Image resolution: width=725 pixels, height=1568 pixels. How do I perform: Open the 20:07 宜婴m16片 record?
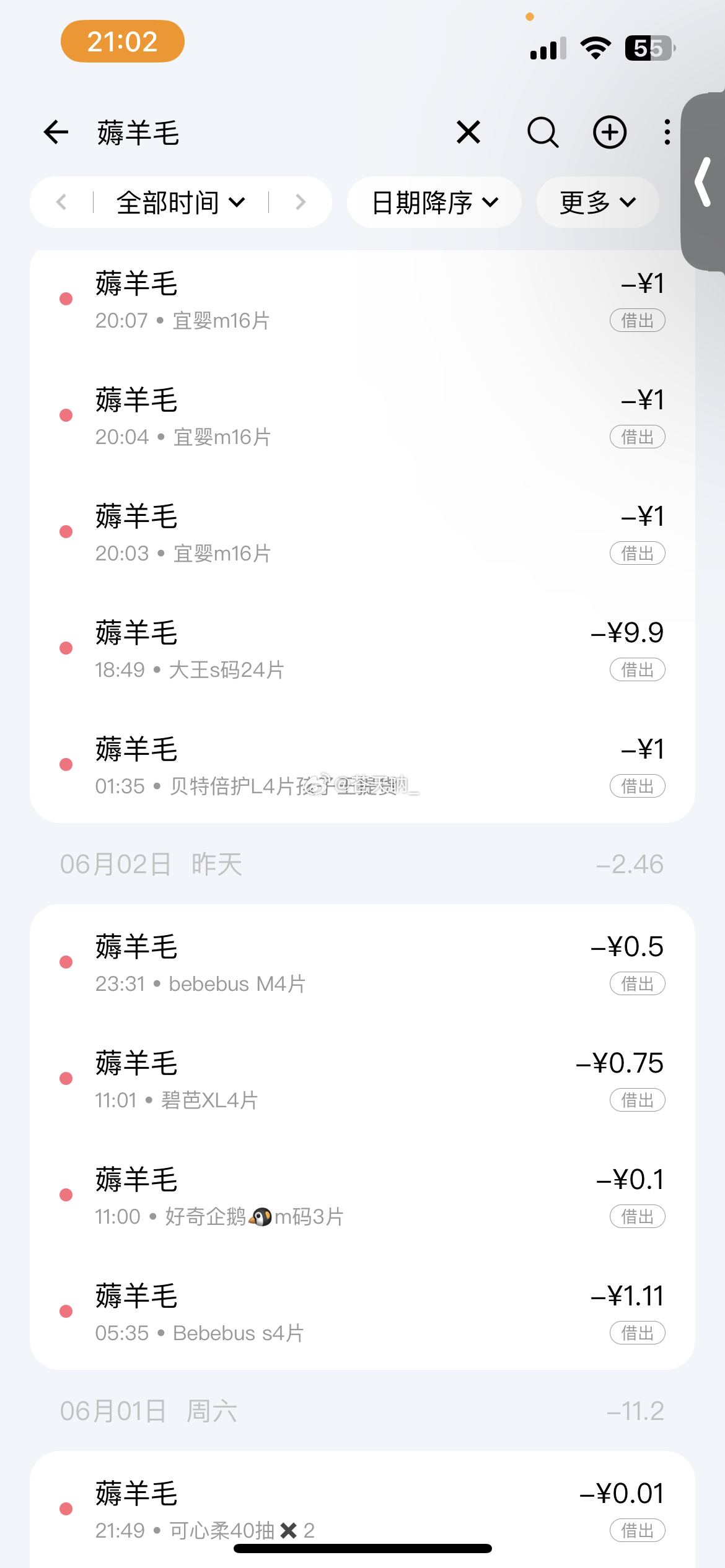(362, 300)
